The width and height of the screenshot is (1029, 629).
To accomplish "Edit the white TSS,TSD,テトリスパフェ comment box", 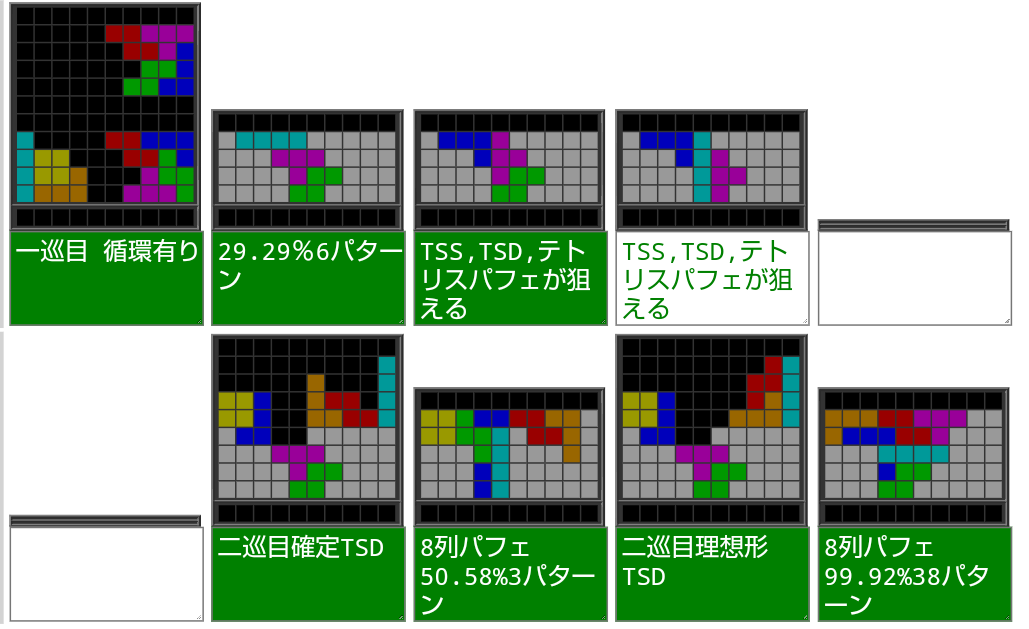I will [712, 278].
